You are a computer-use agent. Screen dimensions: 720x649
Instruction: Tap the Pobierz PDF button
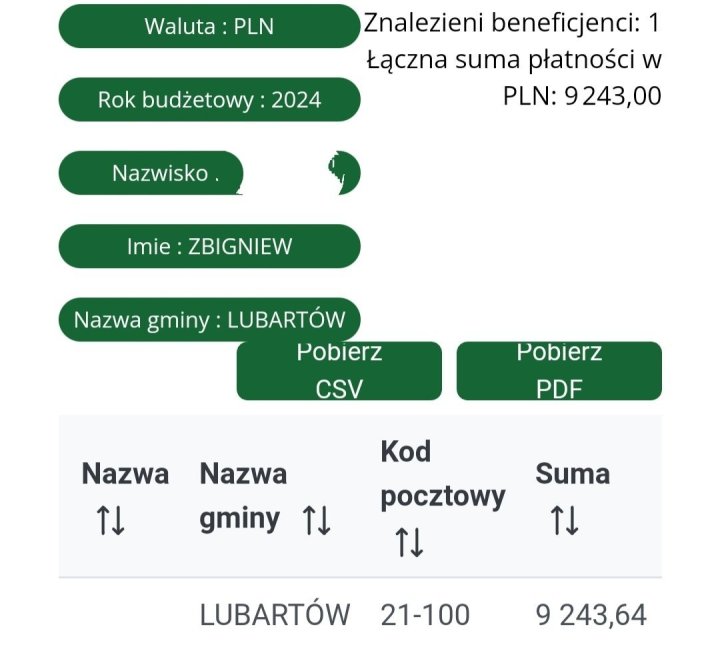[559, 371]
